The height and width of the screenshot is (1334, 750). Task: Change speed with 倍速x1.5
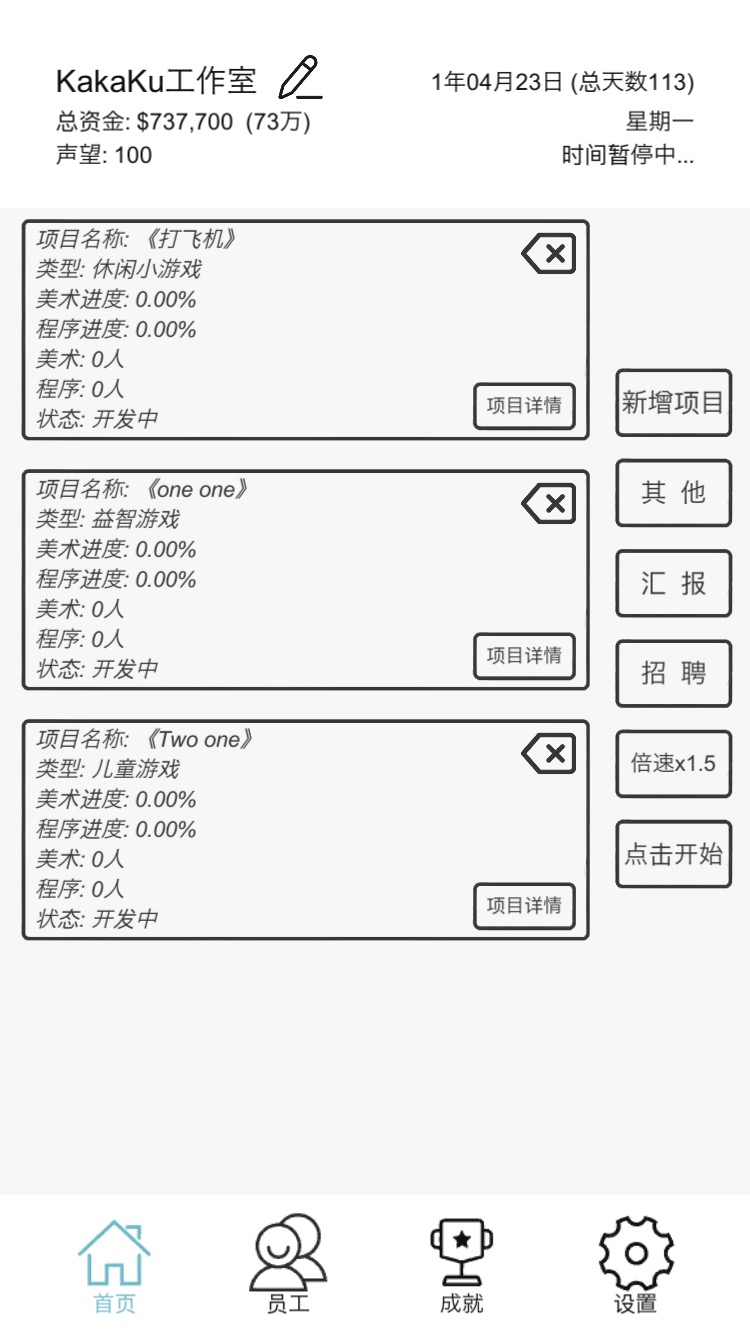[x=673, y=763]
